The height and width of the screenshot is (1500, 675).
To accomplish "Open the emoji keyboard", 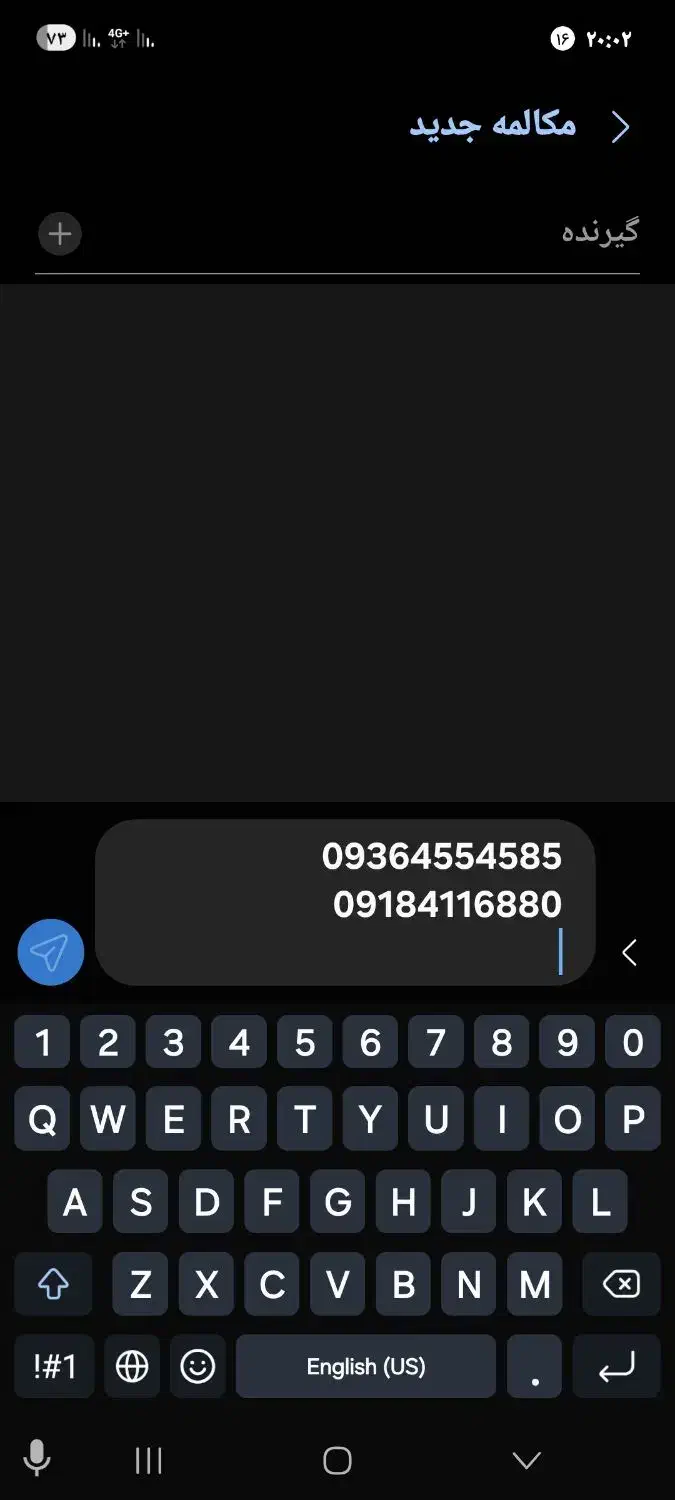I will tap(198, 1366).
